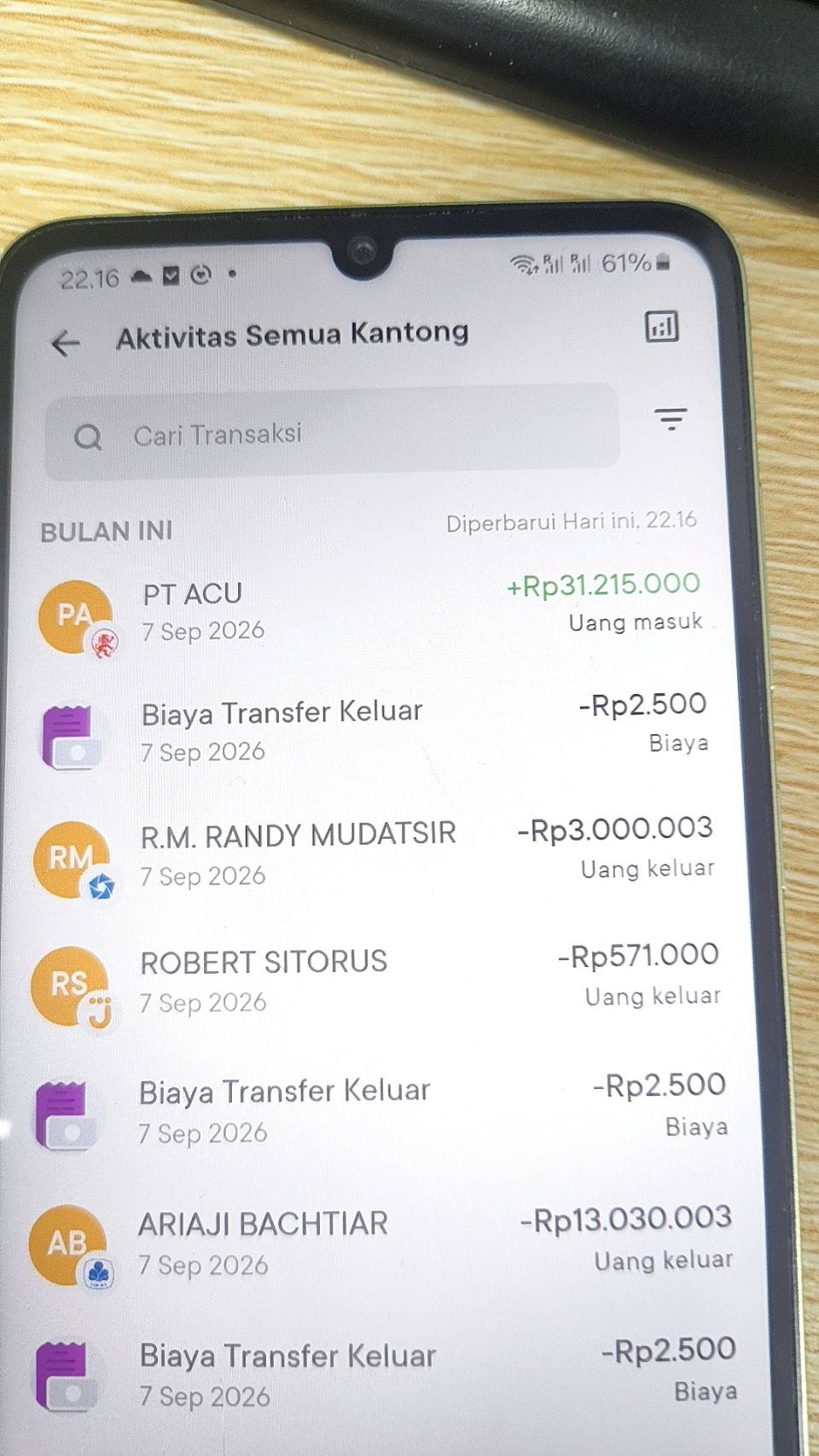View the R.M. RANDY MUDATSIR transfer details

(x=374, y=857)
